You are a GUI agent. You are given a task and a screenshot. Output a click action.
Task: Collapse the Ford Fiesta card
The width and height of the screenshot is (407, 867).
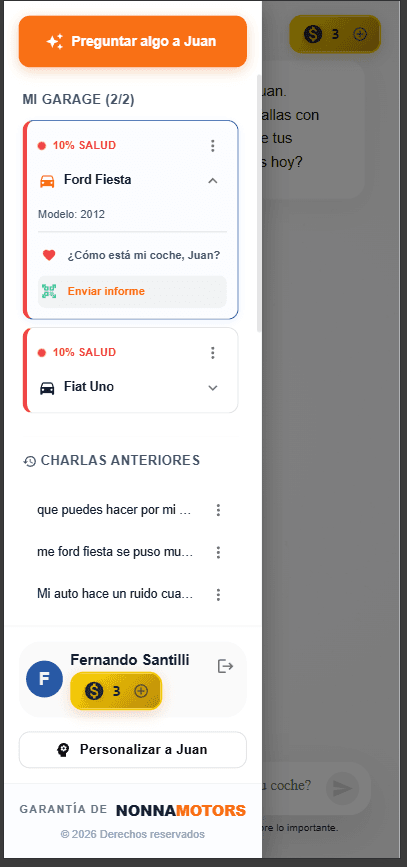[213, 180]
